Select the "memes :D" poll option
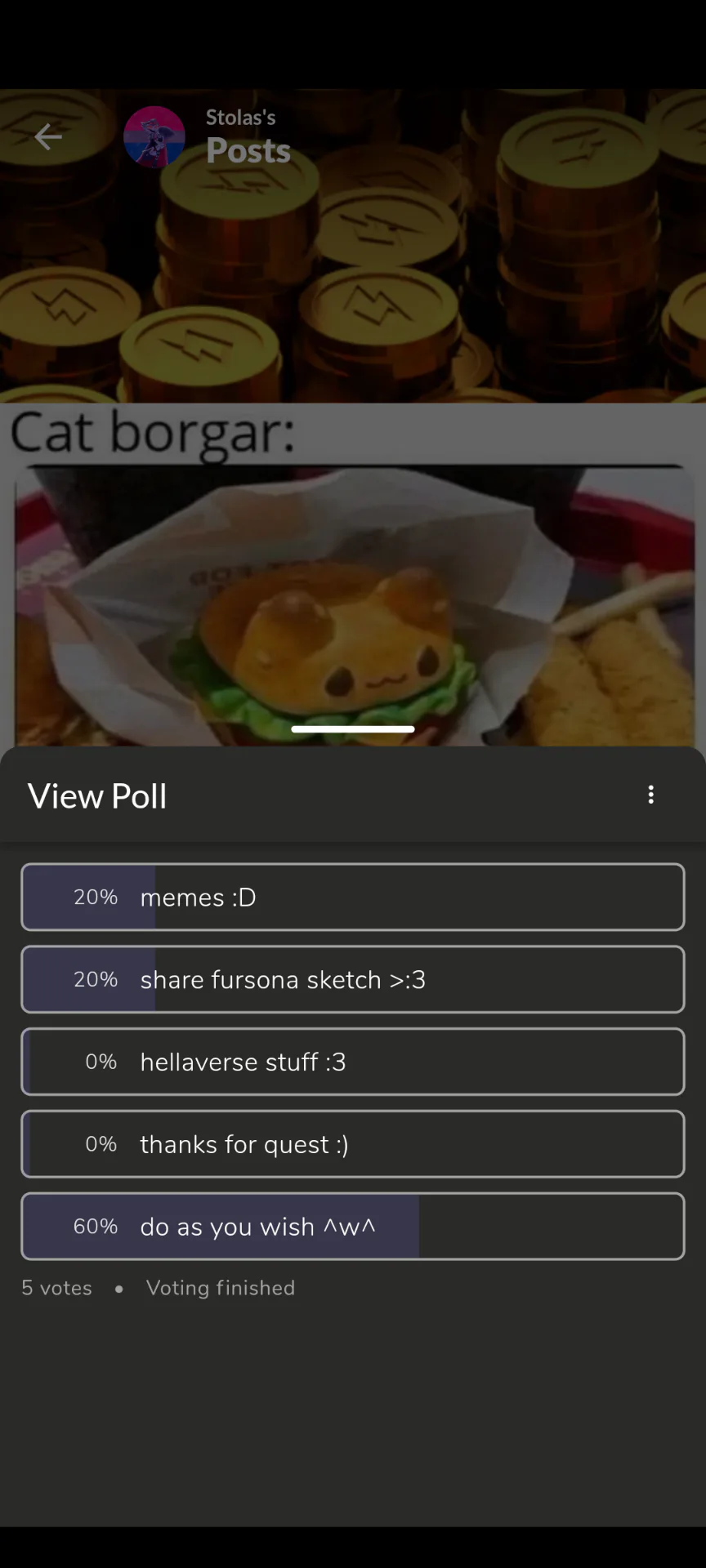 pyautogui.click(x=353, y=897)
